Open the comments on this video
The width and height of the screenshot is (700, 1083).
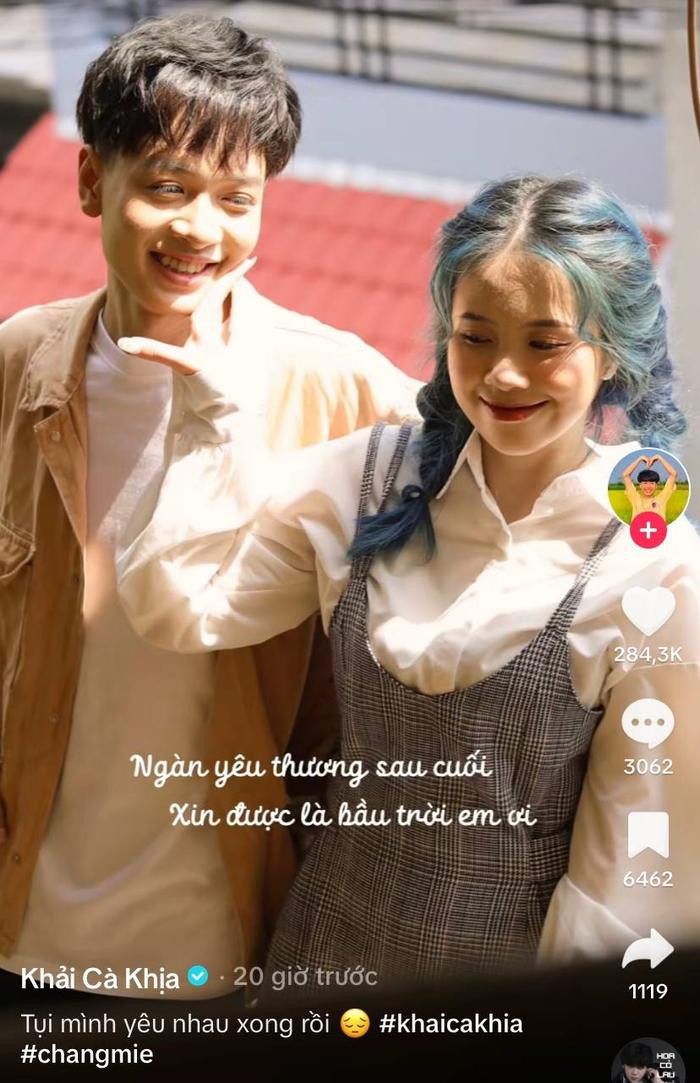tap(648, 722)
